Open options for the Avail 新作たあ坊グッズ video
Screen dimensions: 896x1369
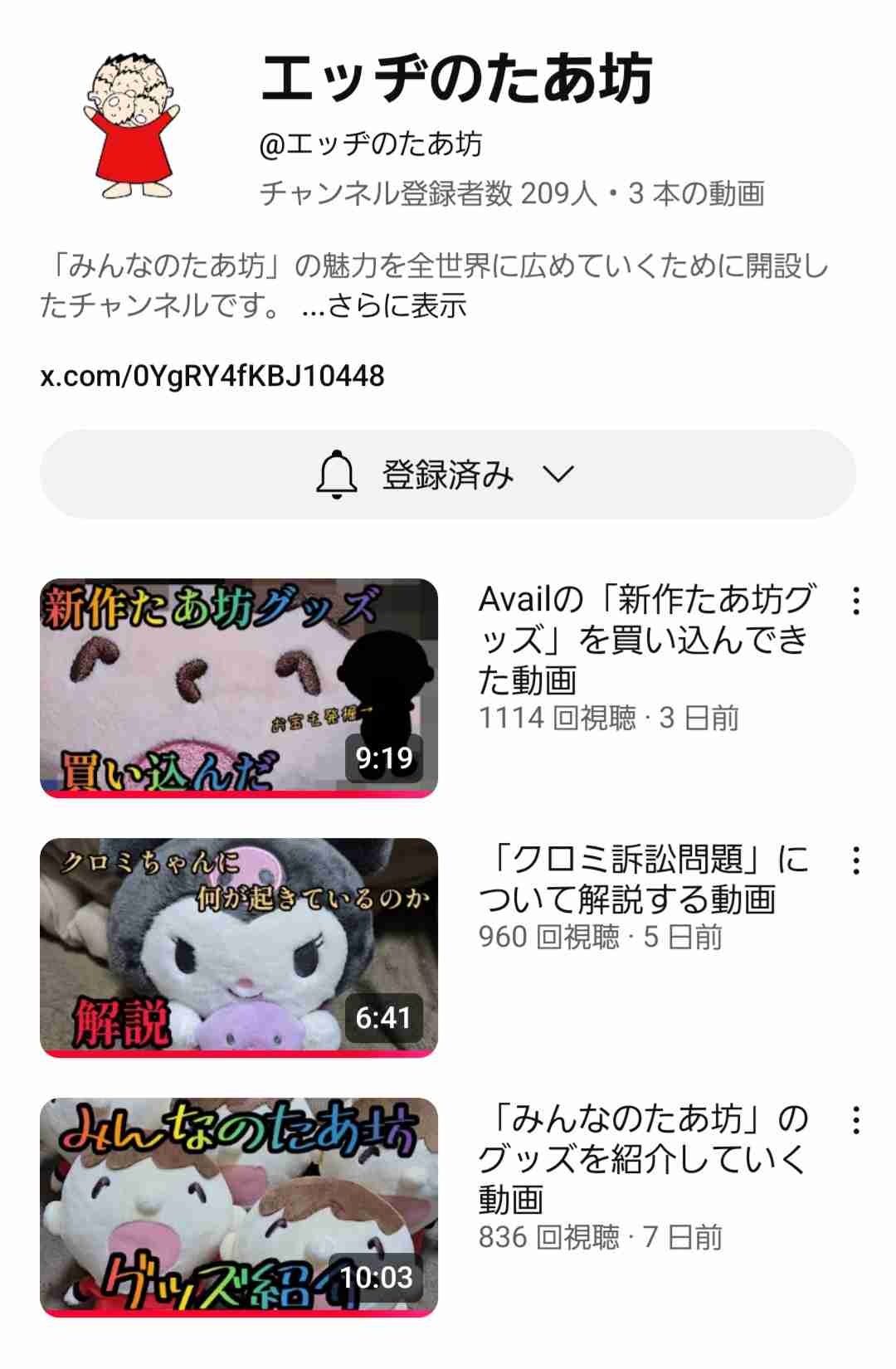(x=856, y=601)
